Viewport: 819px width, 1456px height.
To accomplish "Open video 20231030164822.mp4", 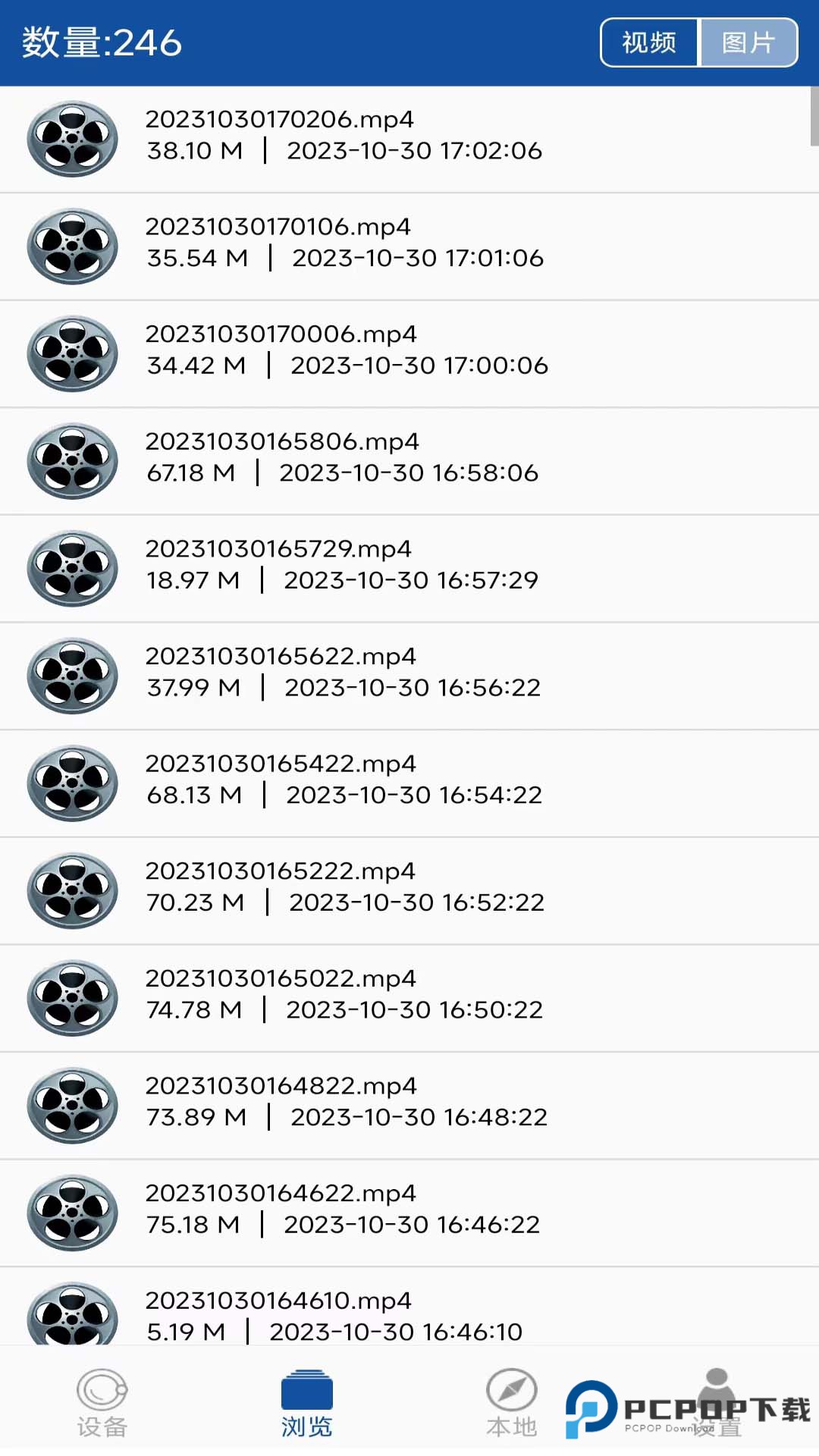I will point(409,1105).
